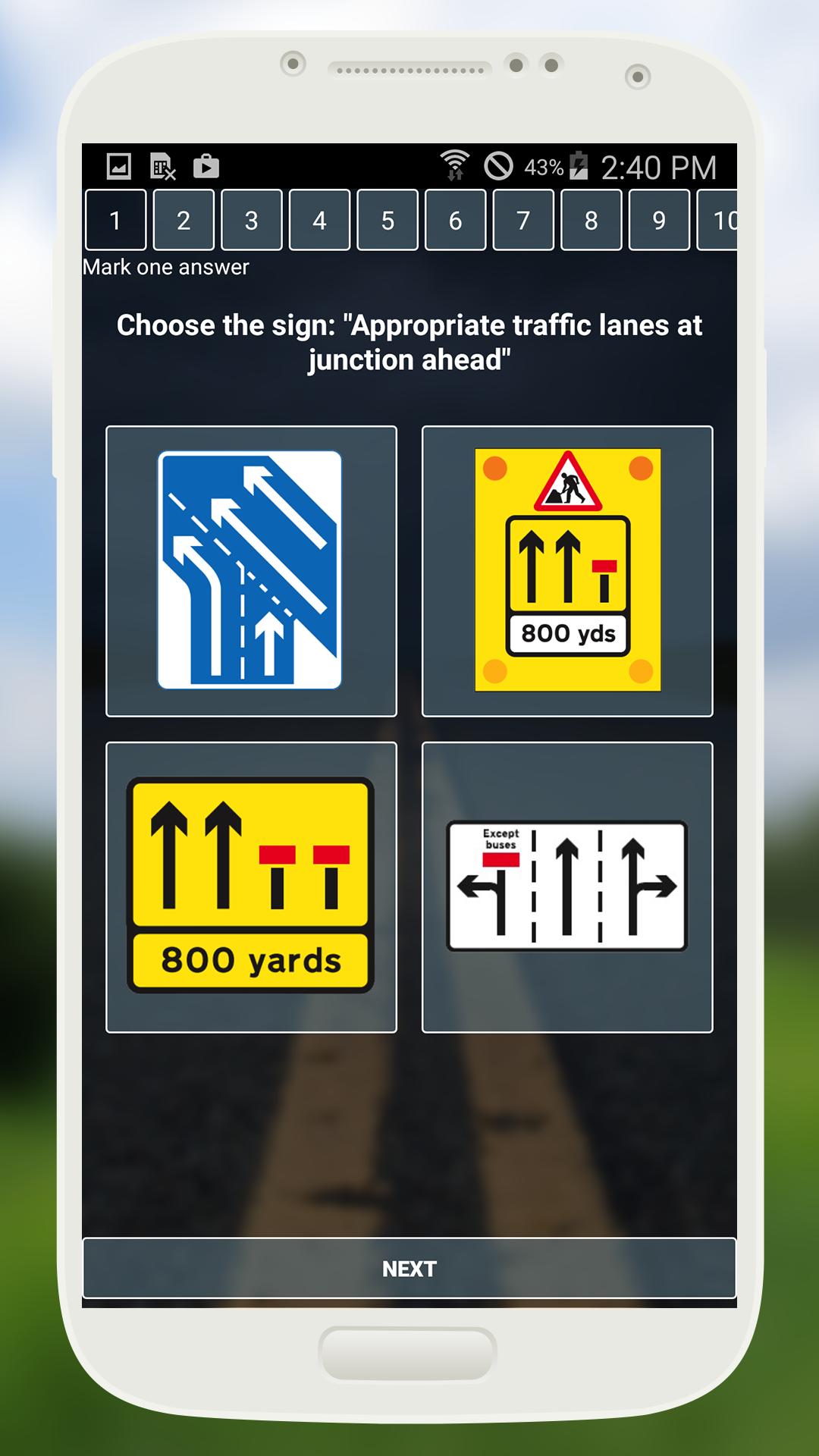Open question 9
Image resolution: width=819 pixels, height=1456 pixels.
pos(658,220)
